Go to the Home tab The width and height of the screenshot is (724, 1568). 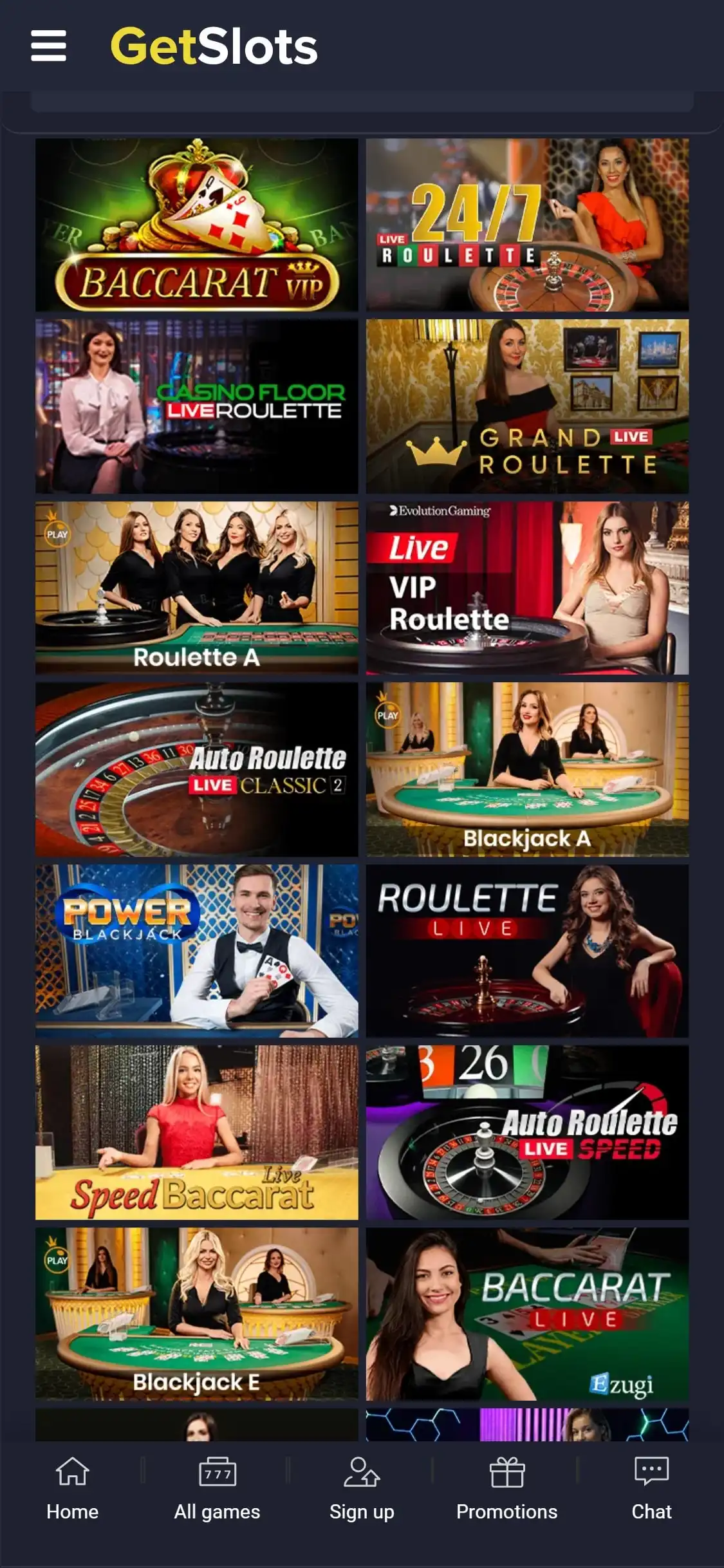click(72, 1488)
